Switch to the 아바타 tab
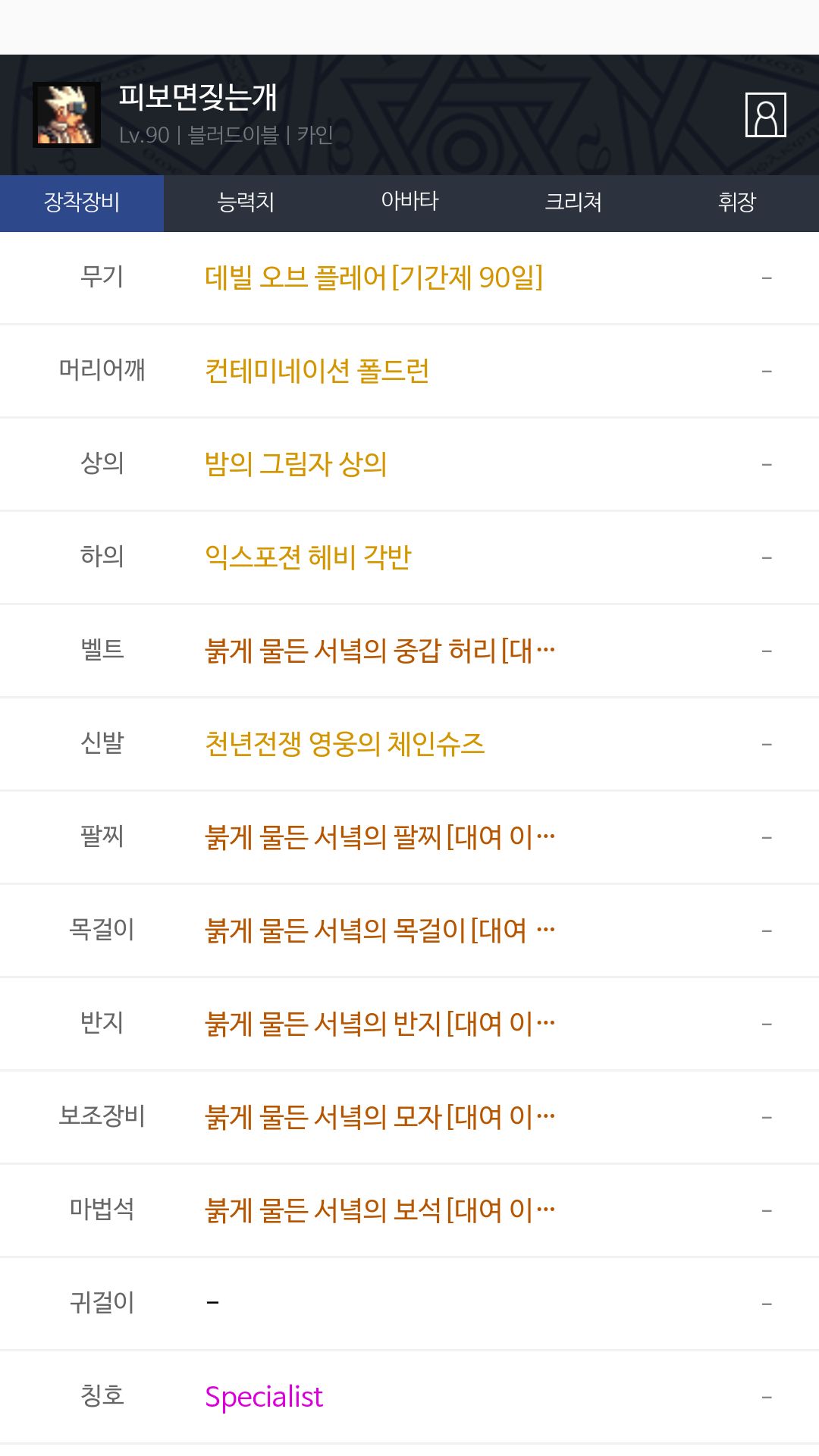This screenshot has height=1456, width=819. [x=409, y=202]
